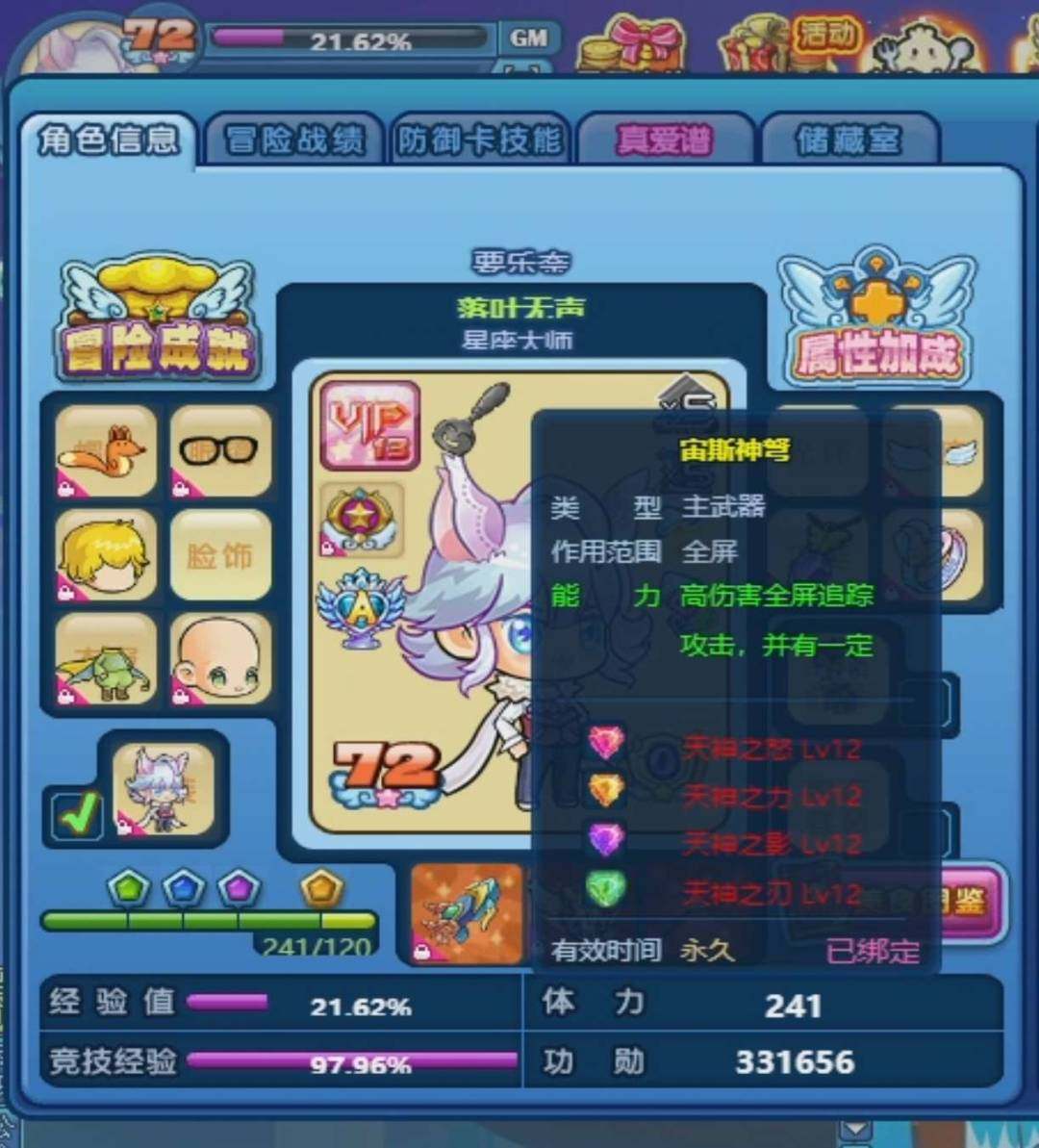Screen dimensions: 1039x1148
Task: Select the green cape clothing slot
Action: (106, 660)
